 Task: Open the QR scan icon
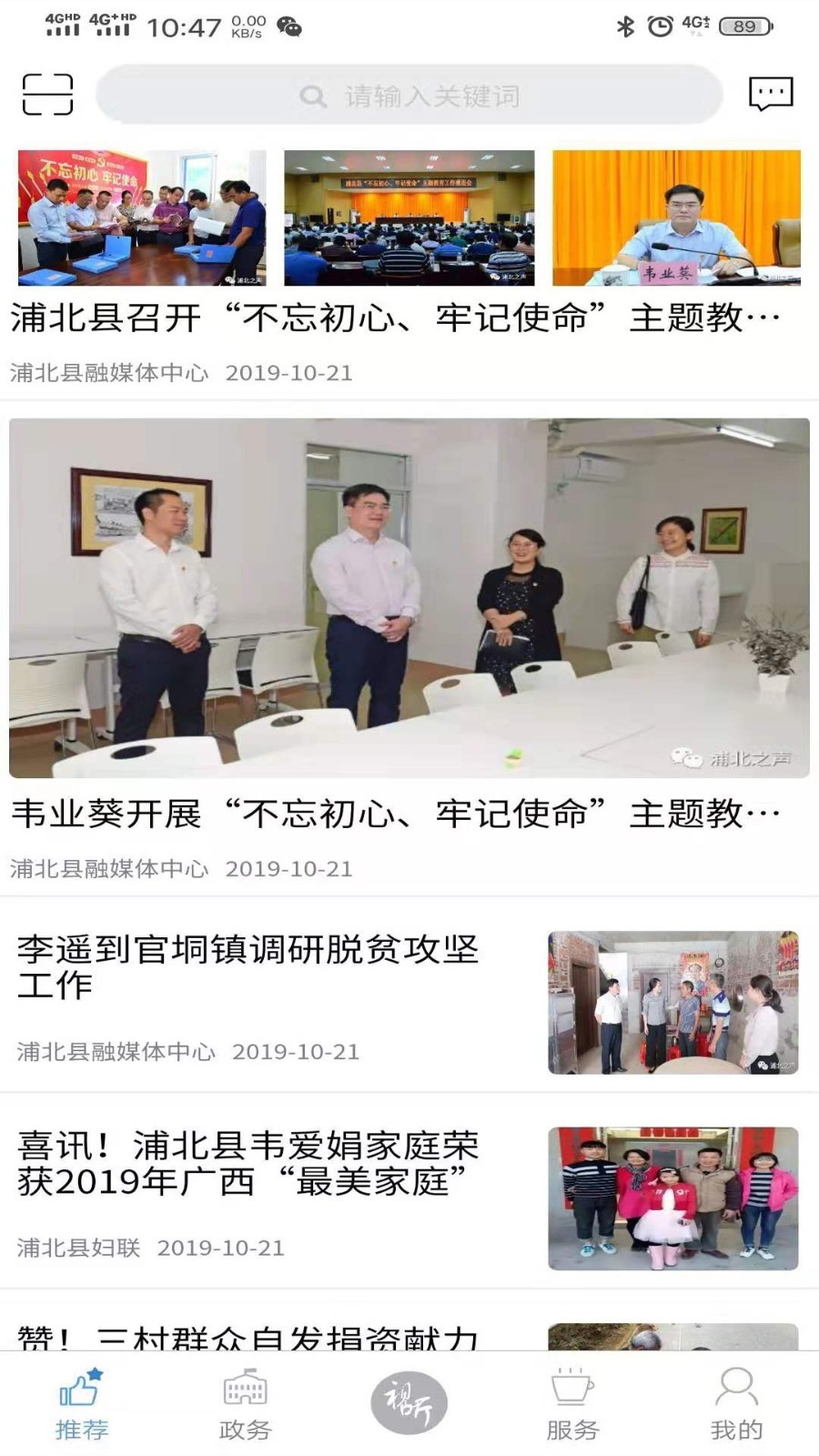pyautogui.click(x=47, y=95)
